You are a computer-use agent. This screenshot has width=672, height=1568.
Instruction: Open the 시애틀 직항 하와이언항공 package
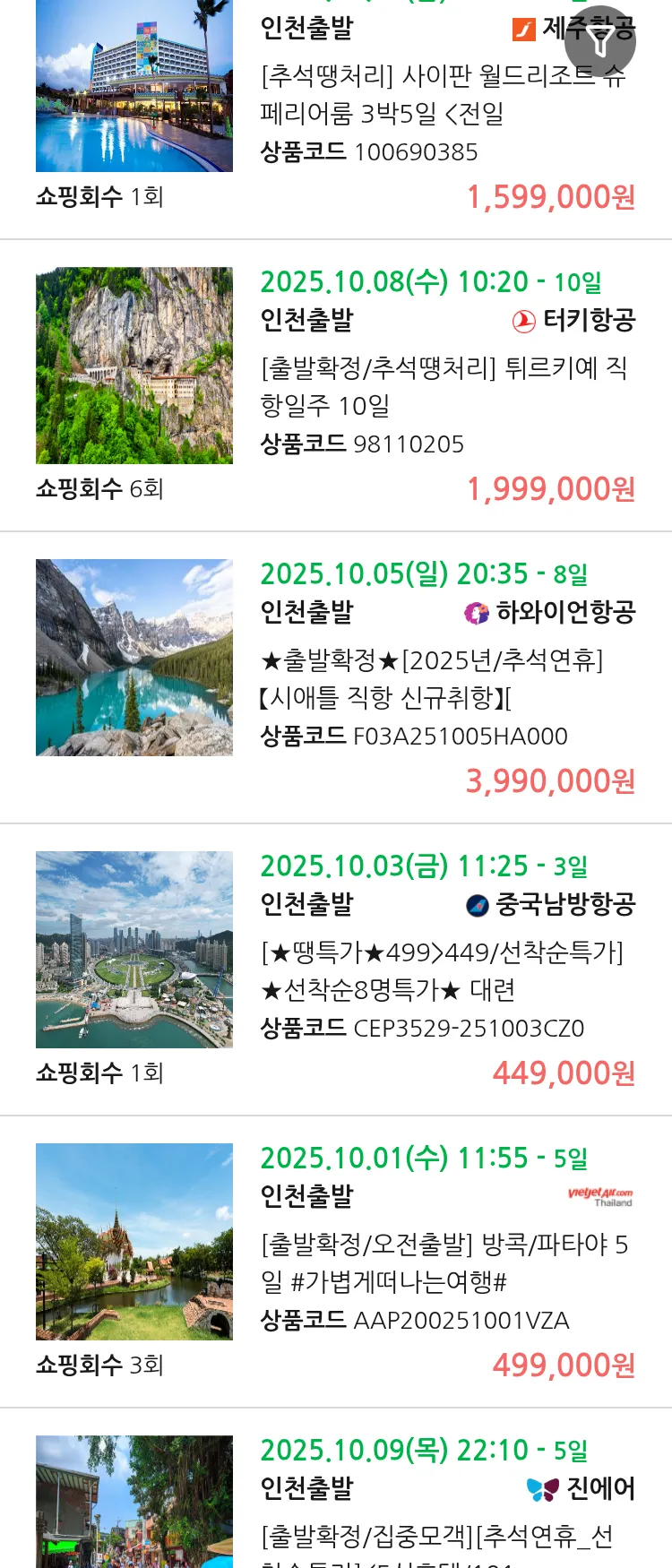coord(430,678)
